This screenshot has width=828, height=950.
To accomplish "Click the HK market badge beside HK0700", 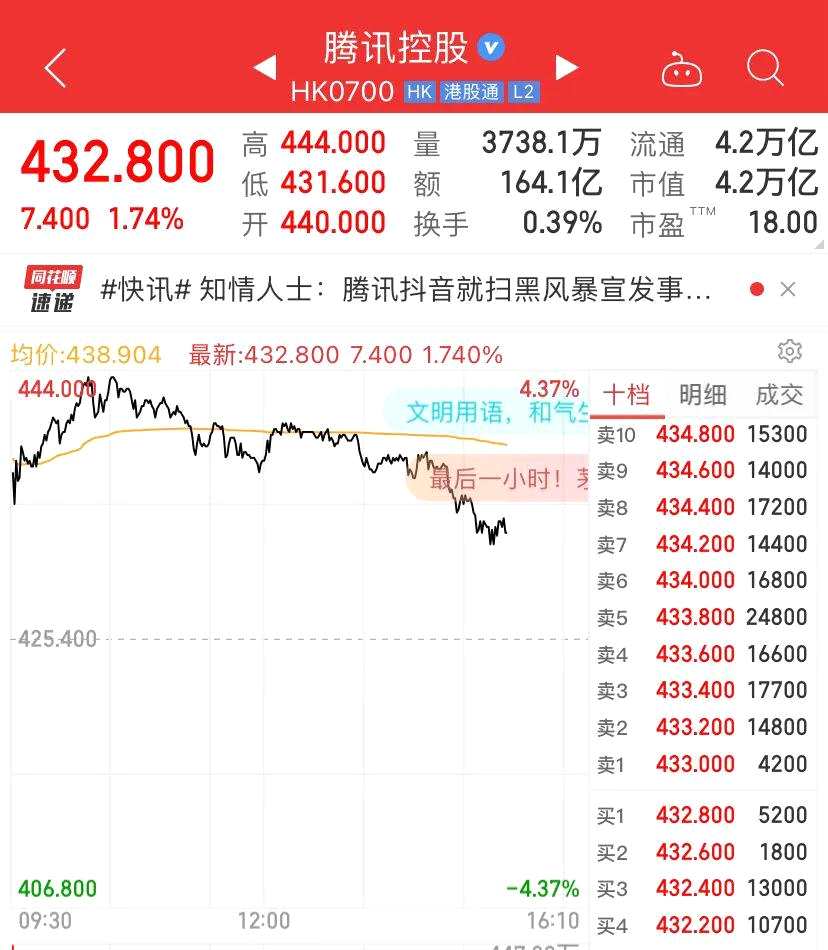I will point(420,90).
